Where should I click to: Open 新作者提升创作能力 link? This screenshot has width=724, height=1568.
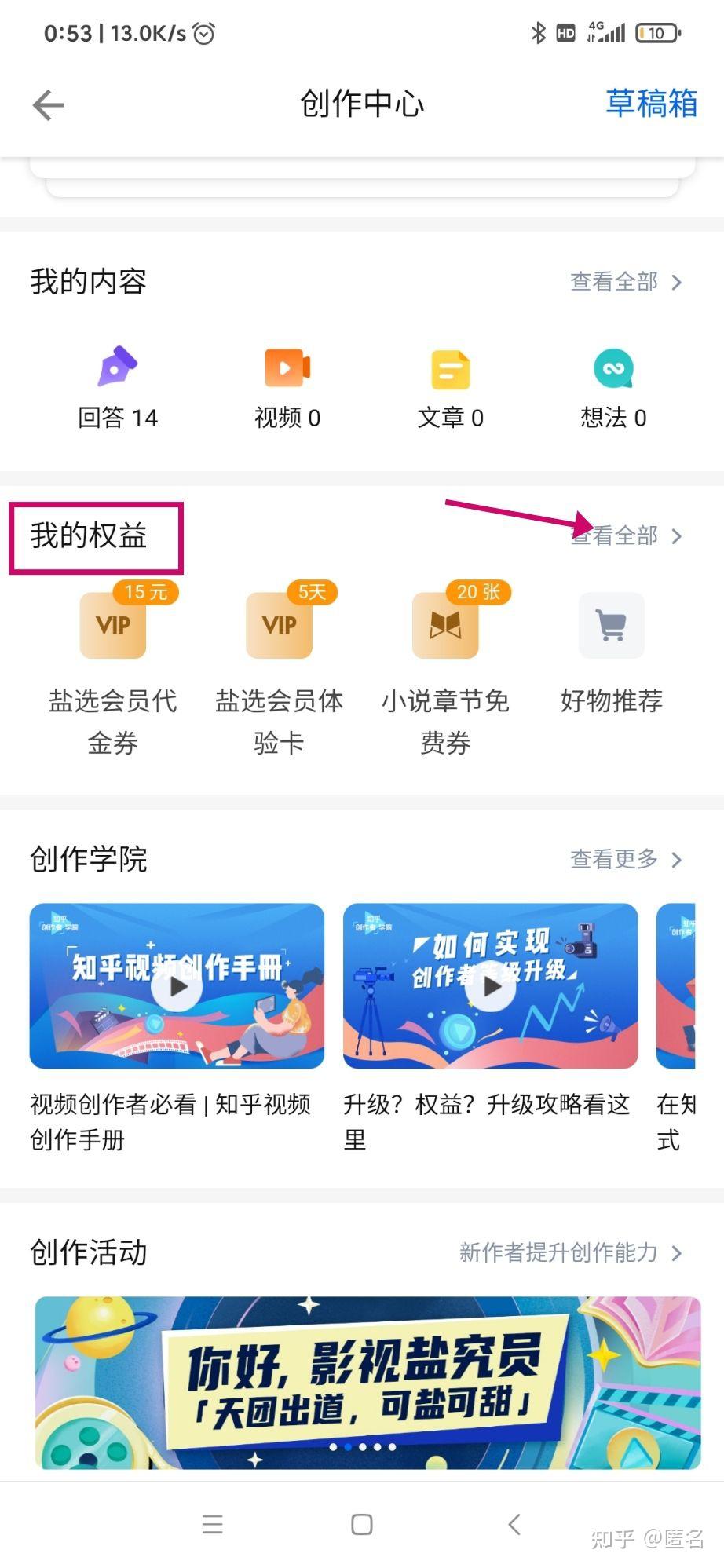[x=570, y=1252]
